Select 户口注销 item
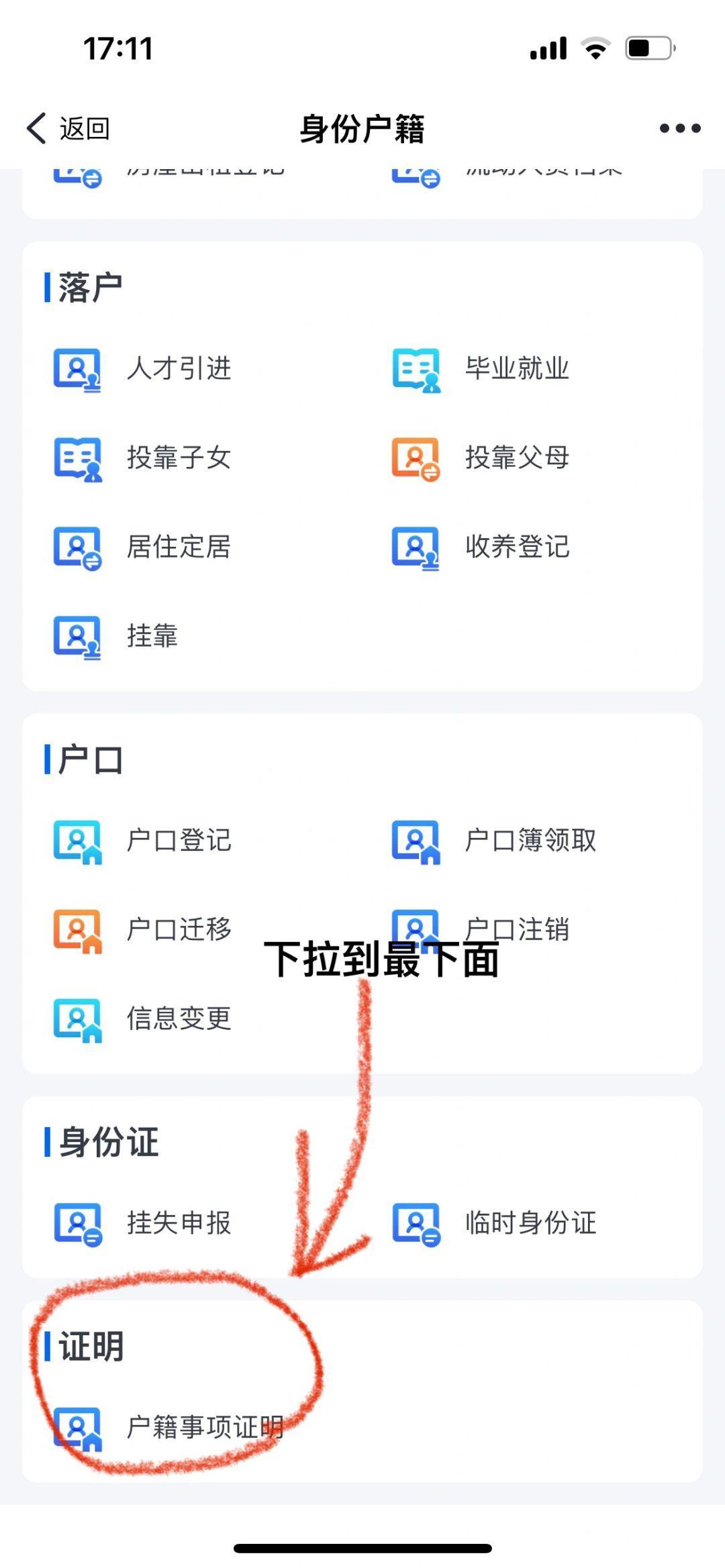 click(481, 931)
